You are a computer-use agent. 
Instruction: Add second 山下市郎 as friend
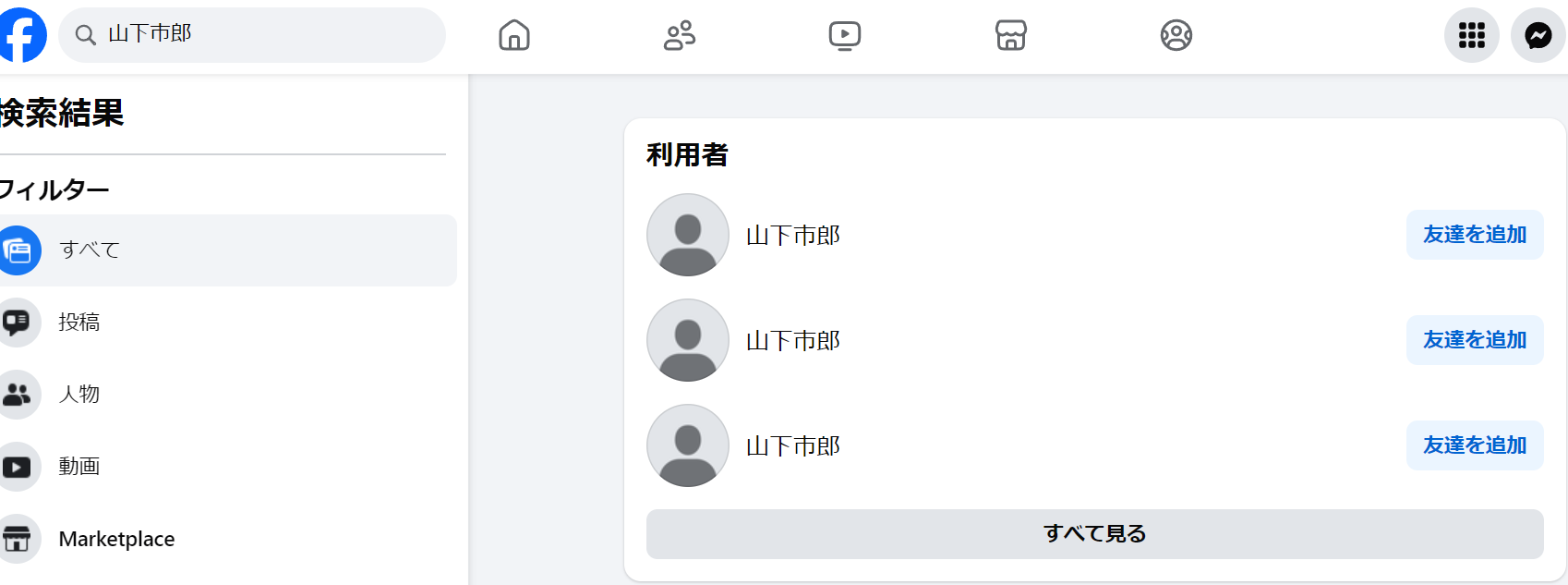(x=1475, y=340)
